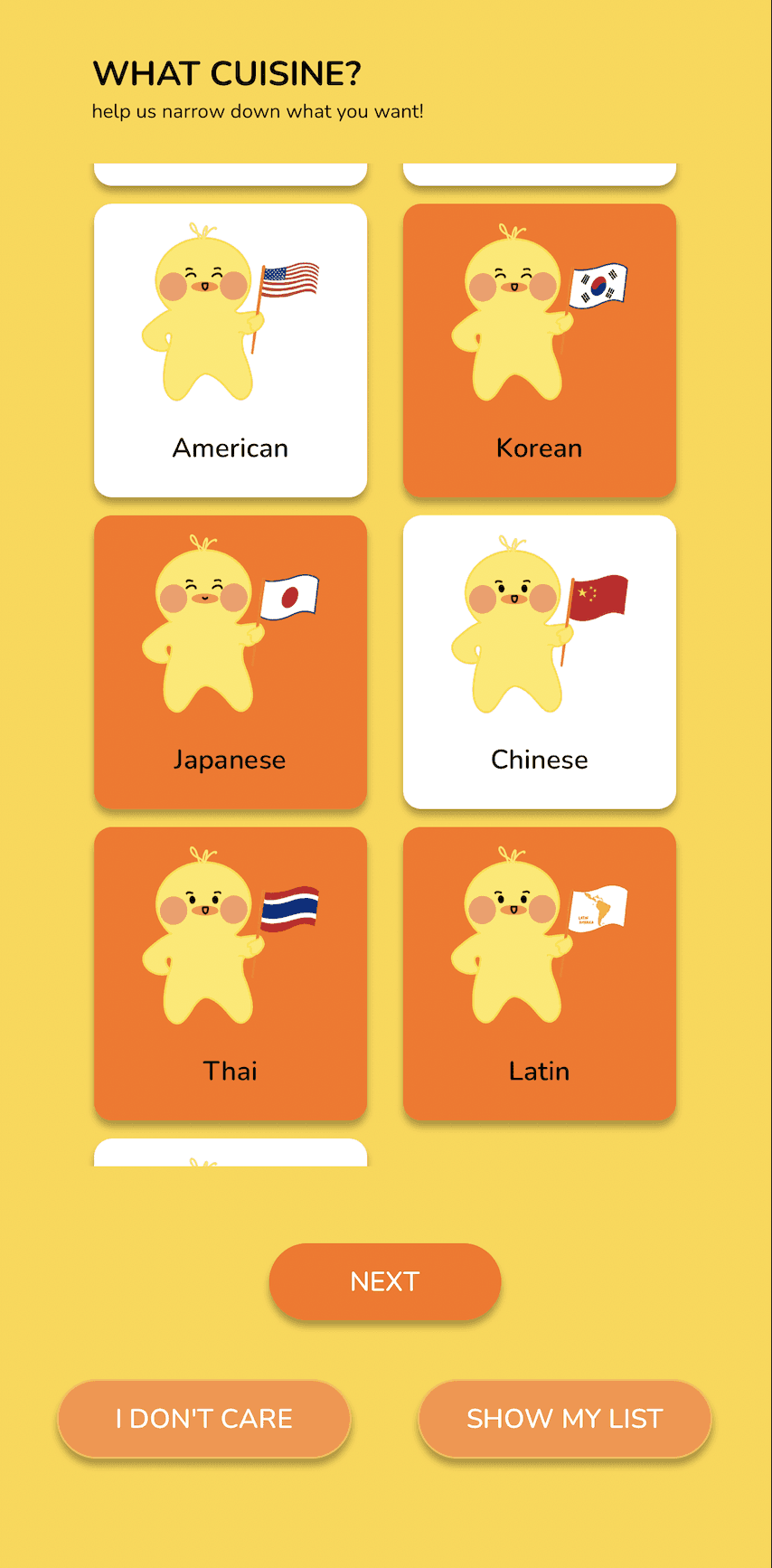Screen dimensions: 772x1568
Task: Deselect the Latin cuisine card
Action: click(540, 974)
